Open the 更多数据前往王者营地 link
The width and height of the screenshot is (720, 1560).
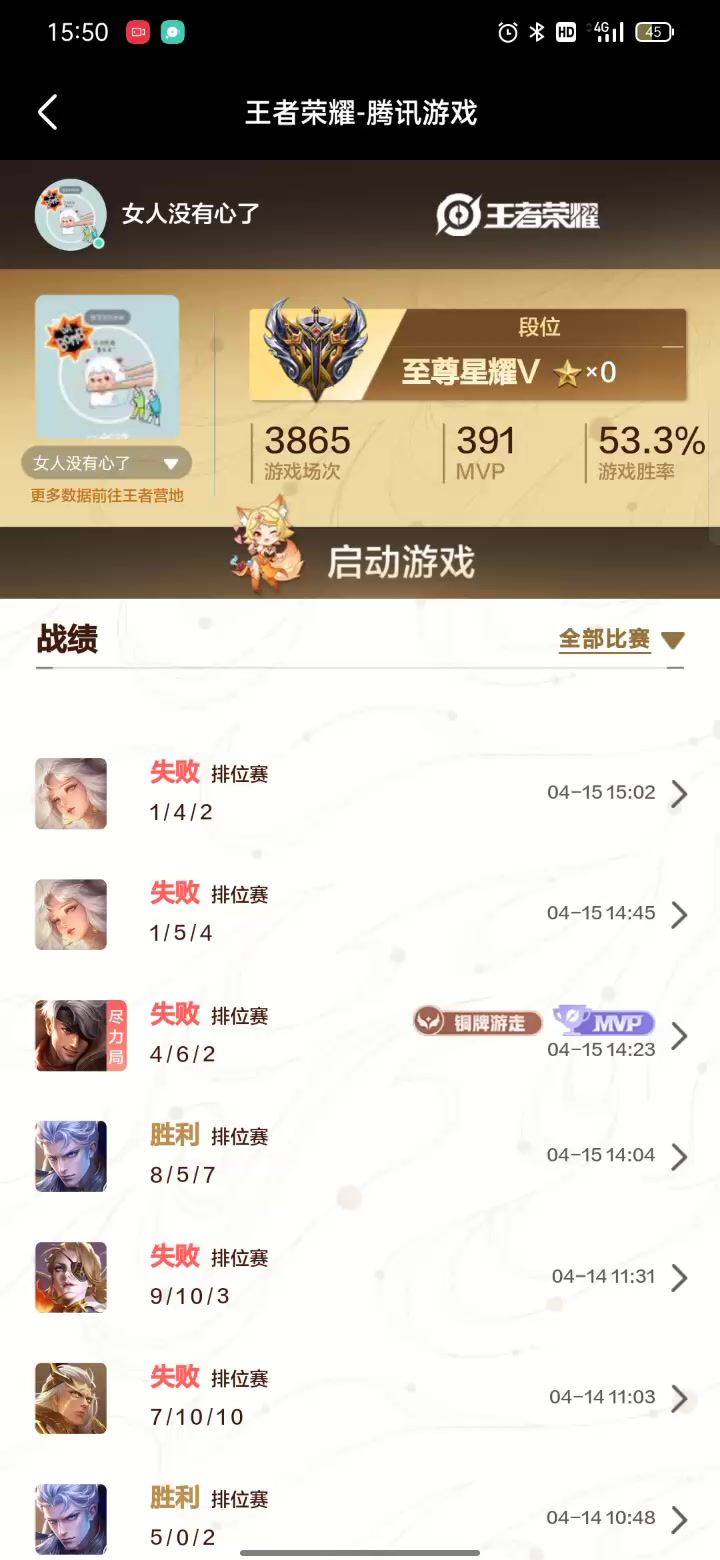pyautogui.click(x=107, y=496)
